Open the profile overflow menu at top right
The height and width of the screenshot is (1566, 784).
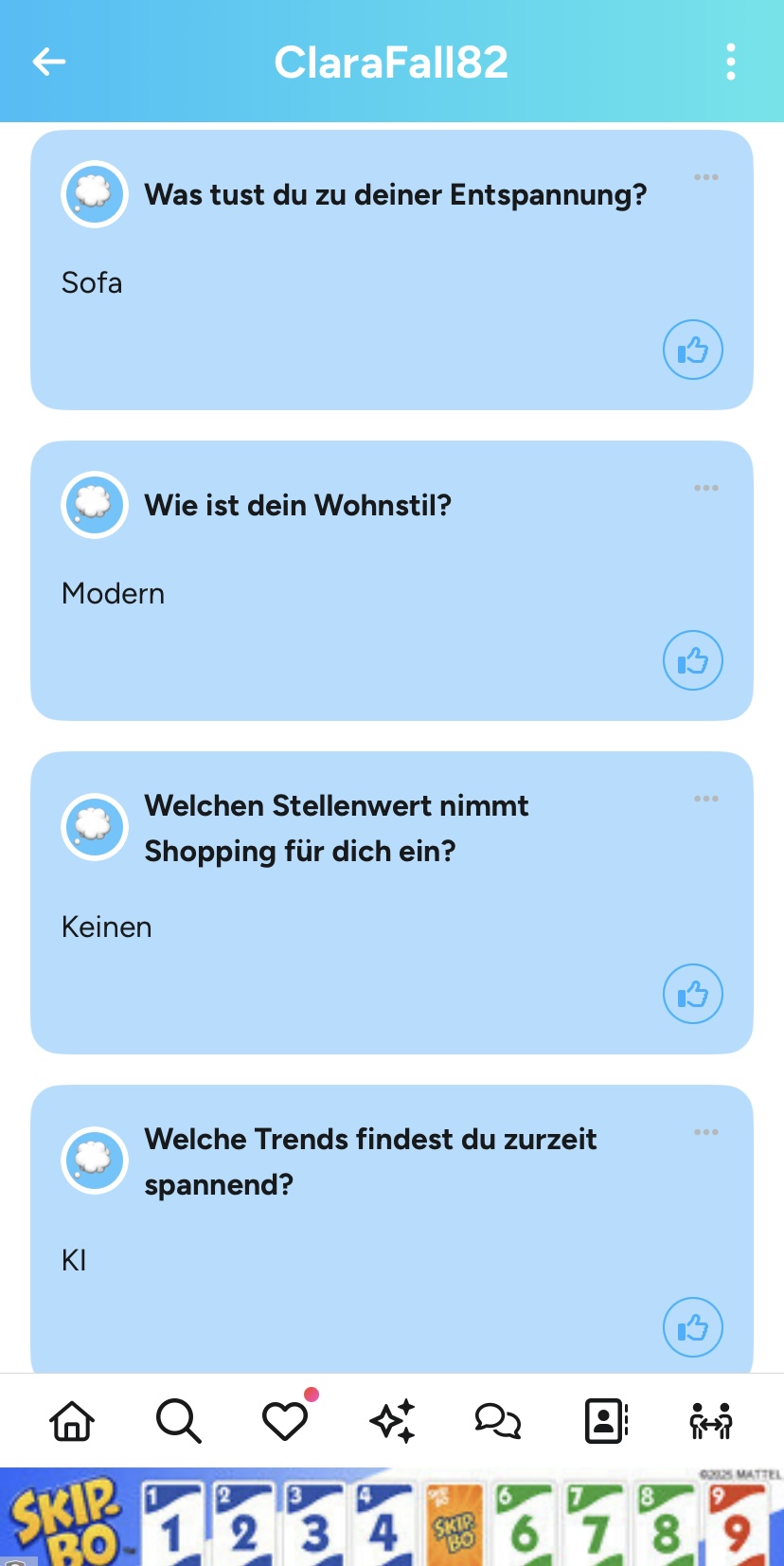tap(730, 63)
